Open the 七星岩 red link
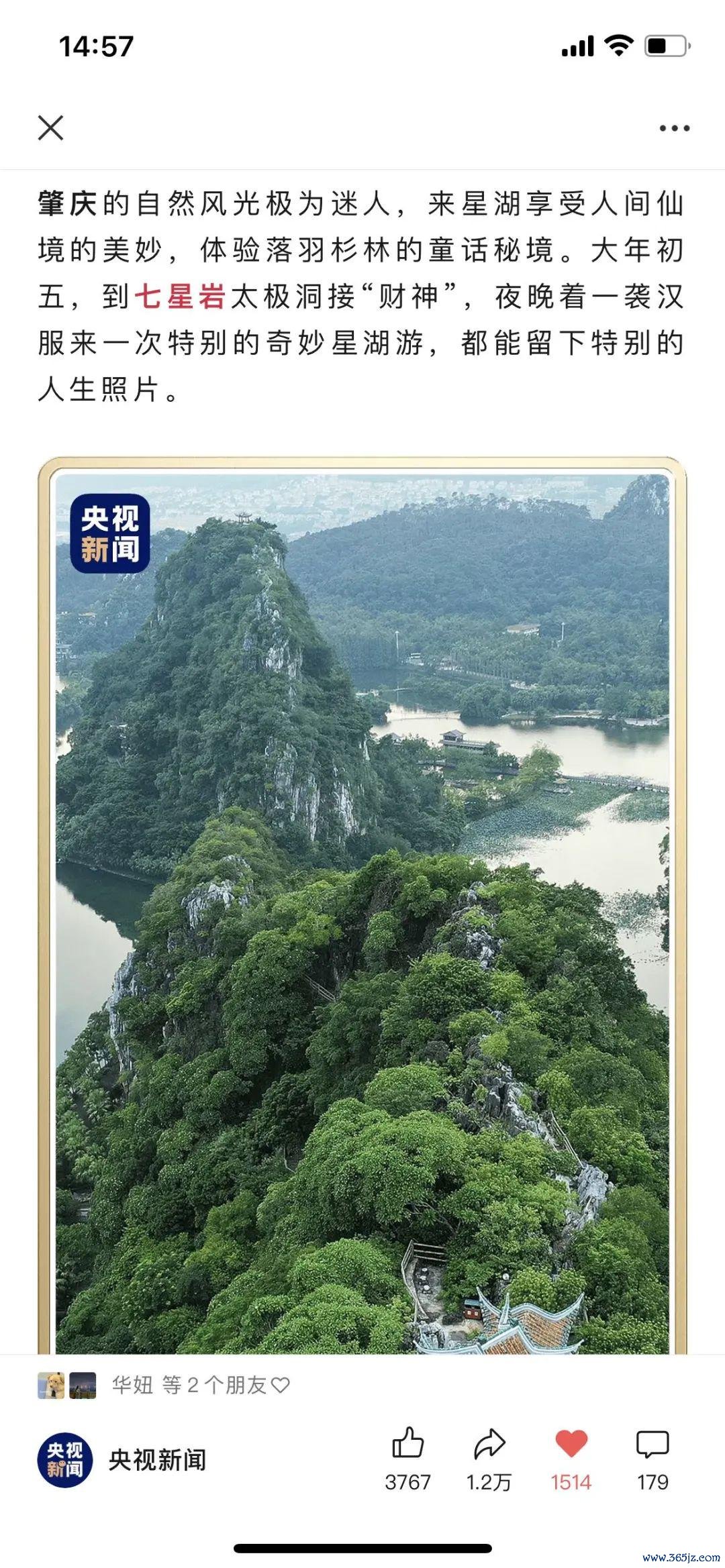This screenshot has width=725, height=1568. [179, 297]
